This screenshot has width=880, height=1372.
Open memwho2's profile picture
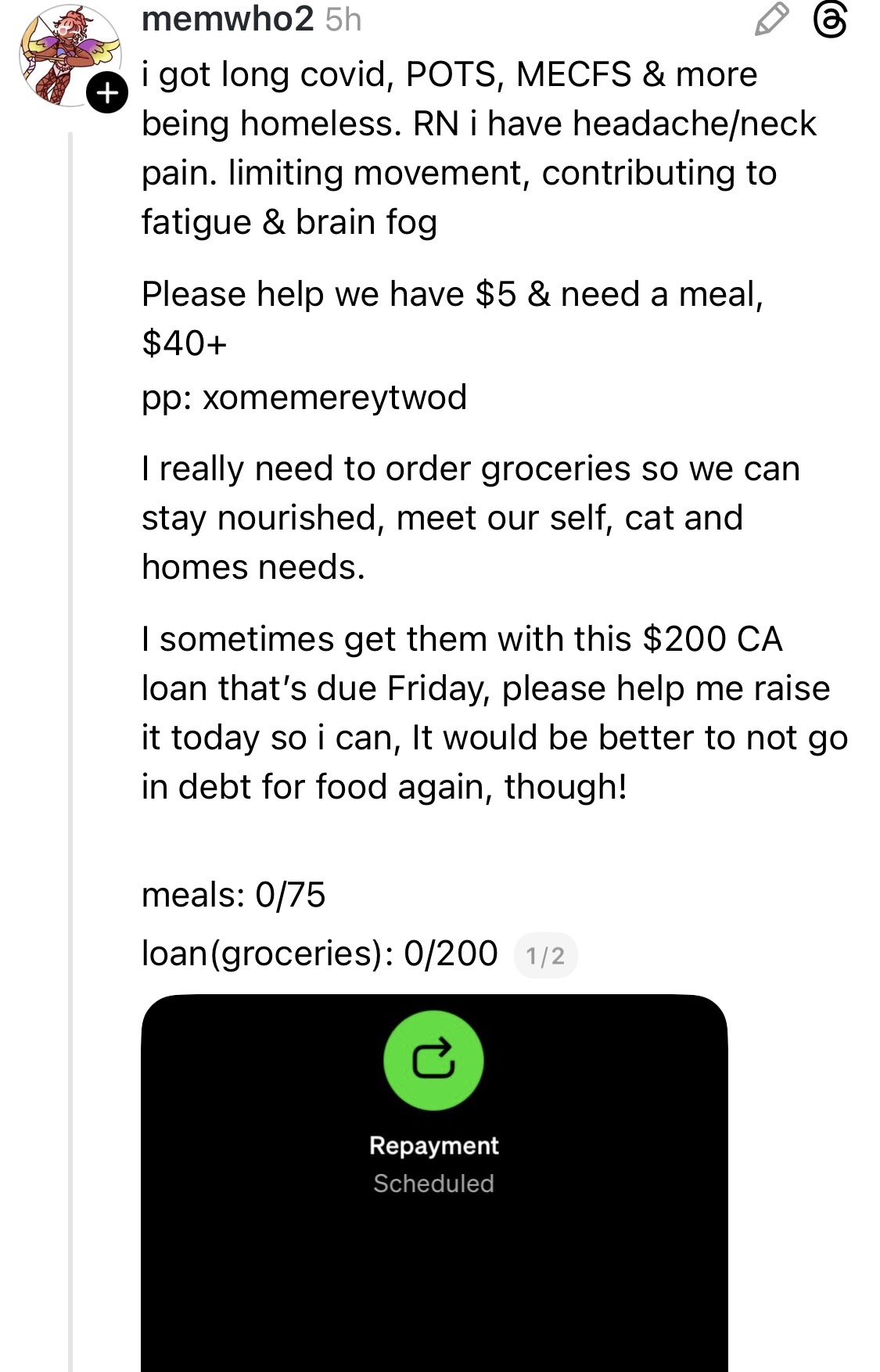coord(70,56)
